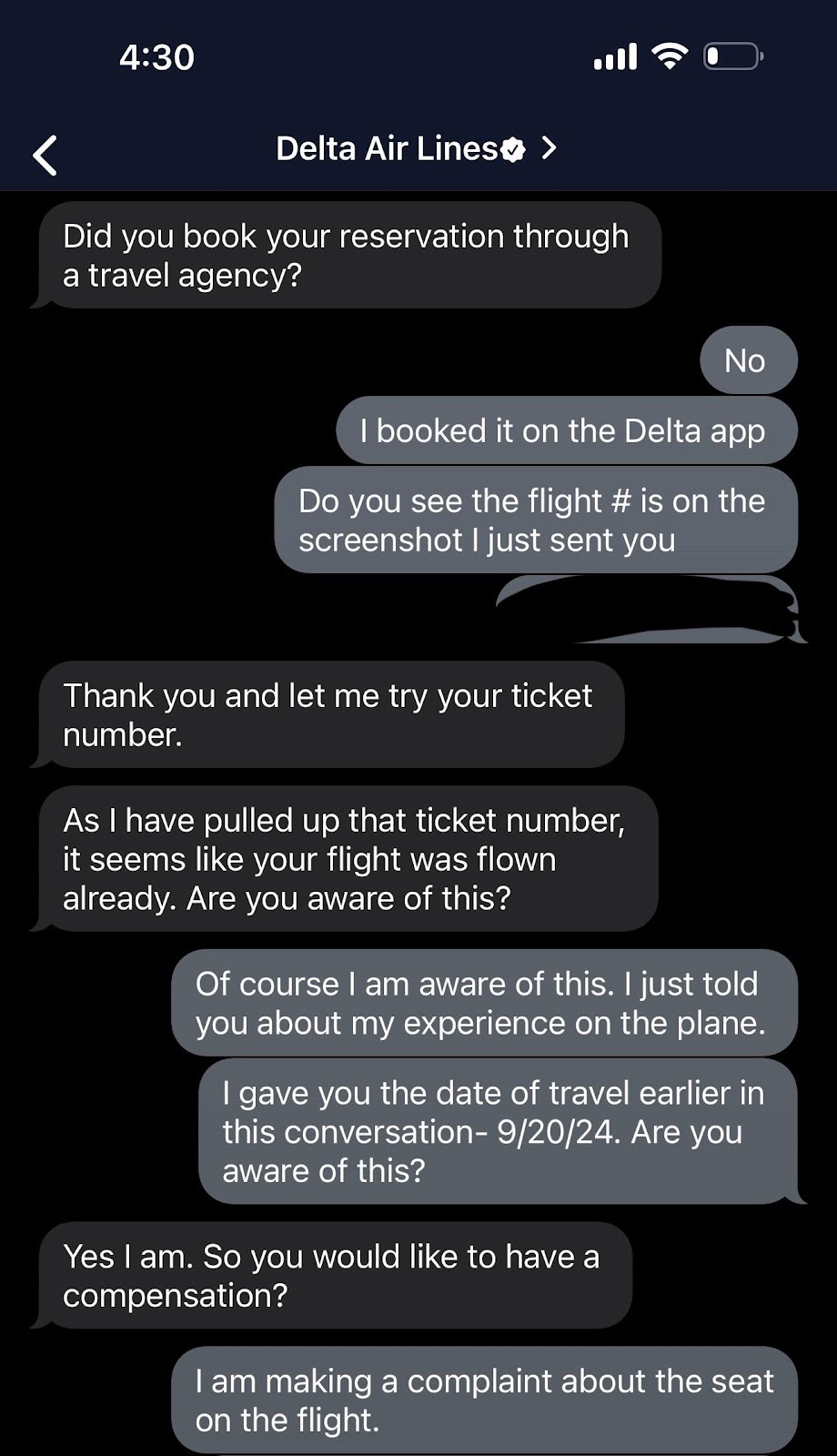Tap the verified badge next to Delta Air Lines
The height and width of the screenshot is (1456, 837).
pos(512,150)
